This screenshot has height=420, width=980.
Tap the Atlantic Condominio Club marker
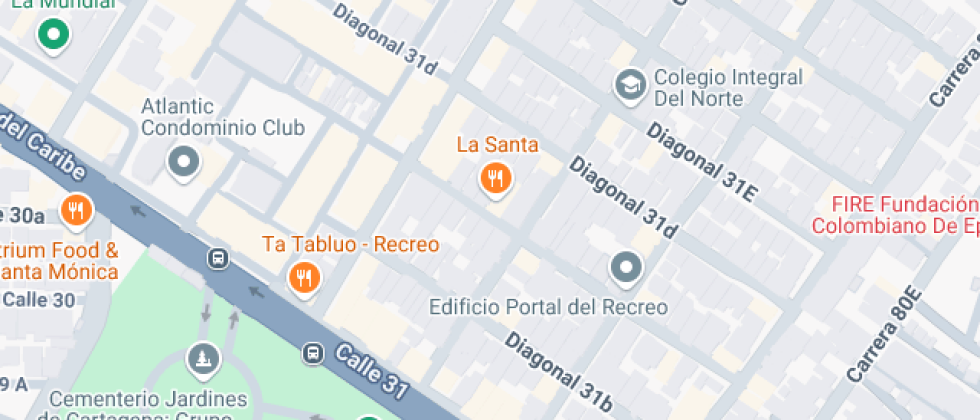click(x=184, y=164)
